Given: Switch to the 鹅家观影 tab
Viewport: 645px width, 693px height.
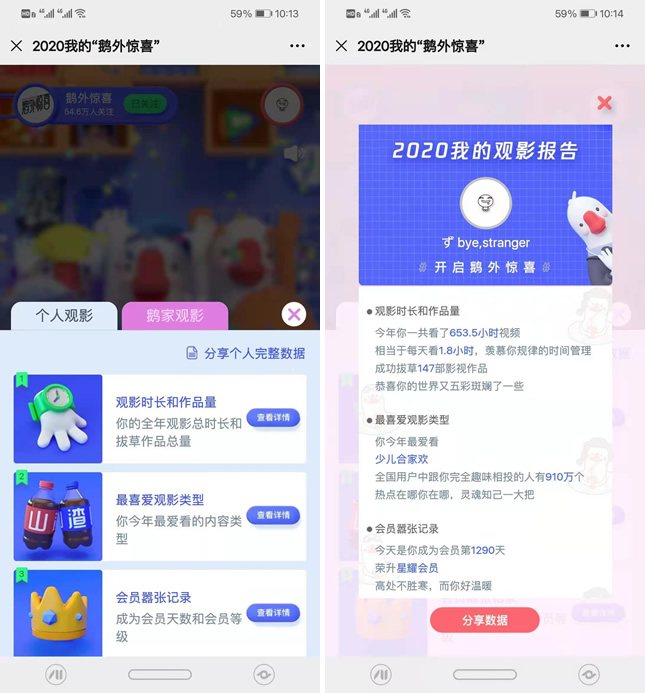Looking at the screenshot, I should pyautogui.click(x=174, y=316).
